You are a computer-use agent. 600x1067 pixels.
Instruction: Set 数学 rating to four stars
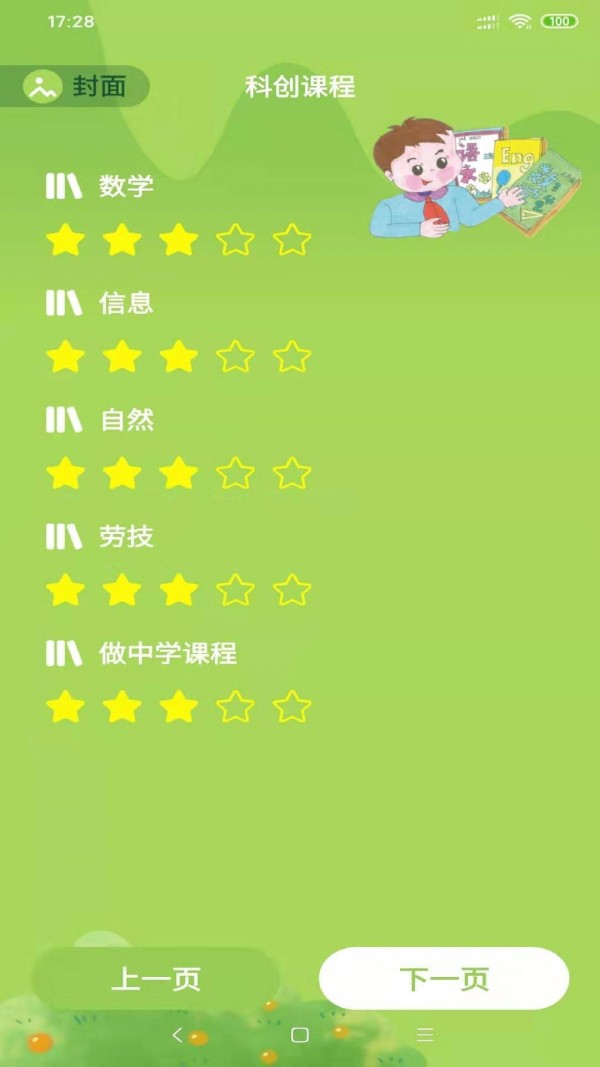(x=236, y=240)
